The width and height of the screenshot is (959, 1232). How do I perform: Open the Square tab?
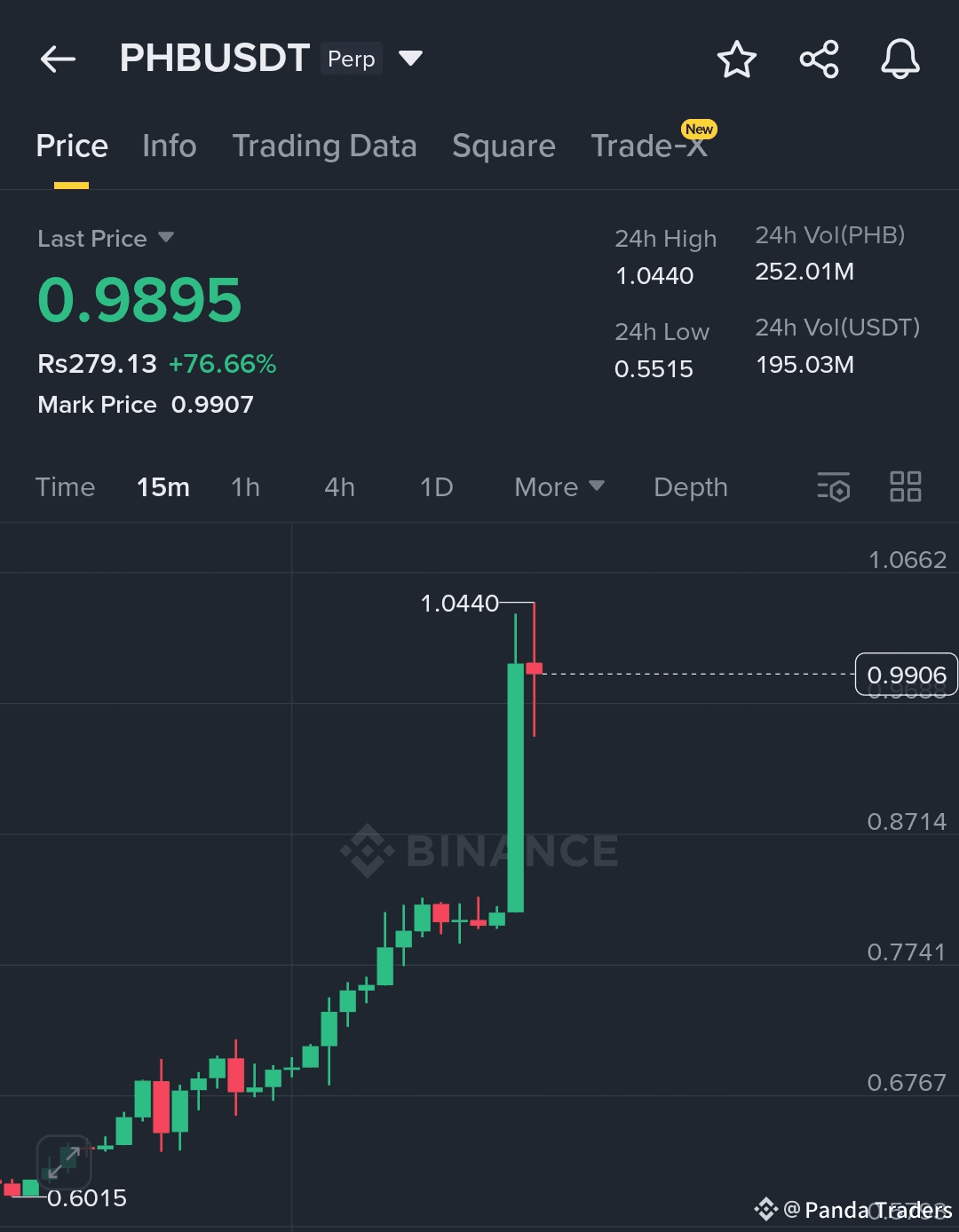pyautogui.click(x=503, y=146)
